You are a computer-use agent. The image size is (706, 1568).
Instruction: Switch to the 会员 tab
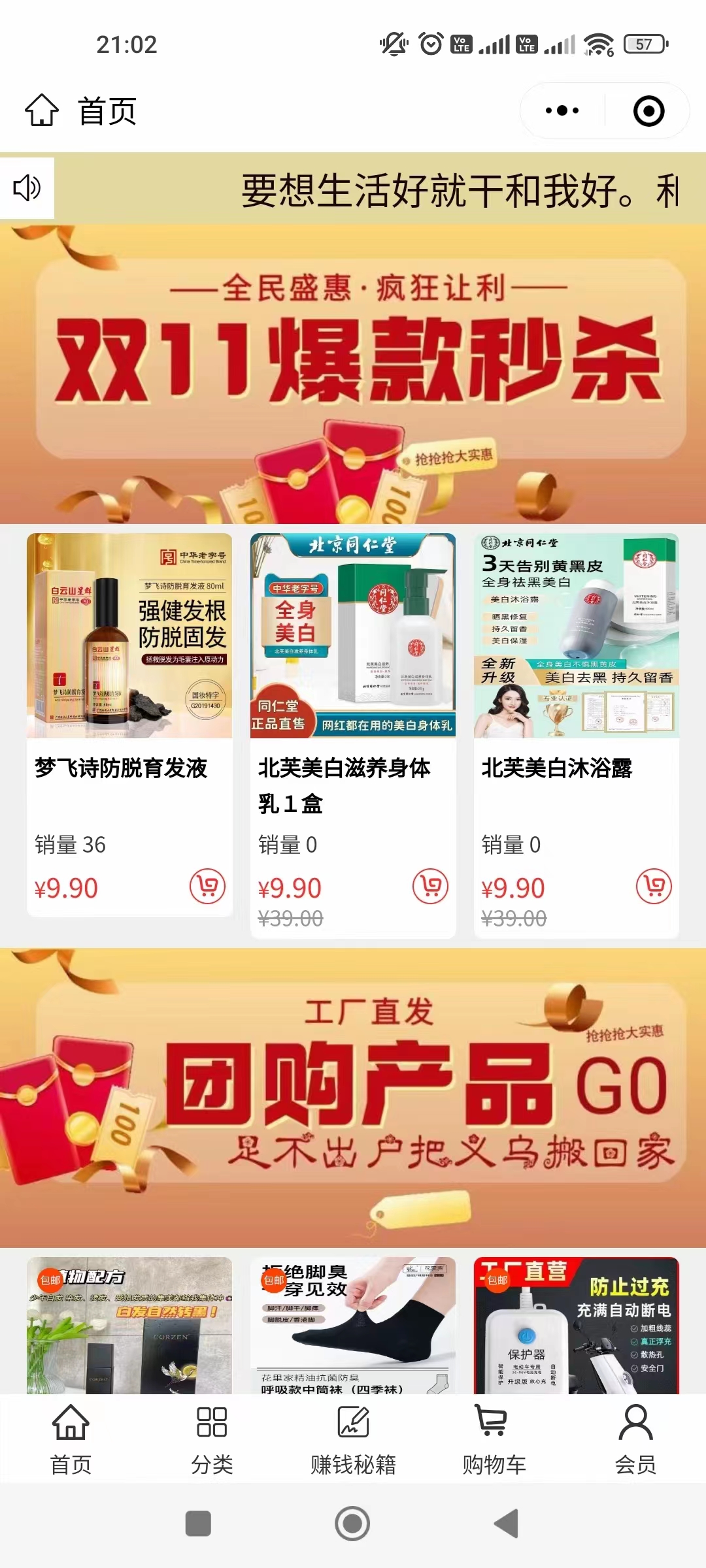click(635, 1439)
